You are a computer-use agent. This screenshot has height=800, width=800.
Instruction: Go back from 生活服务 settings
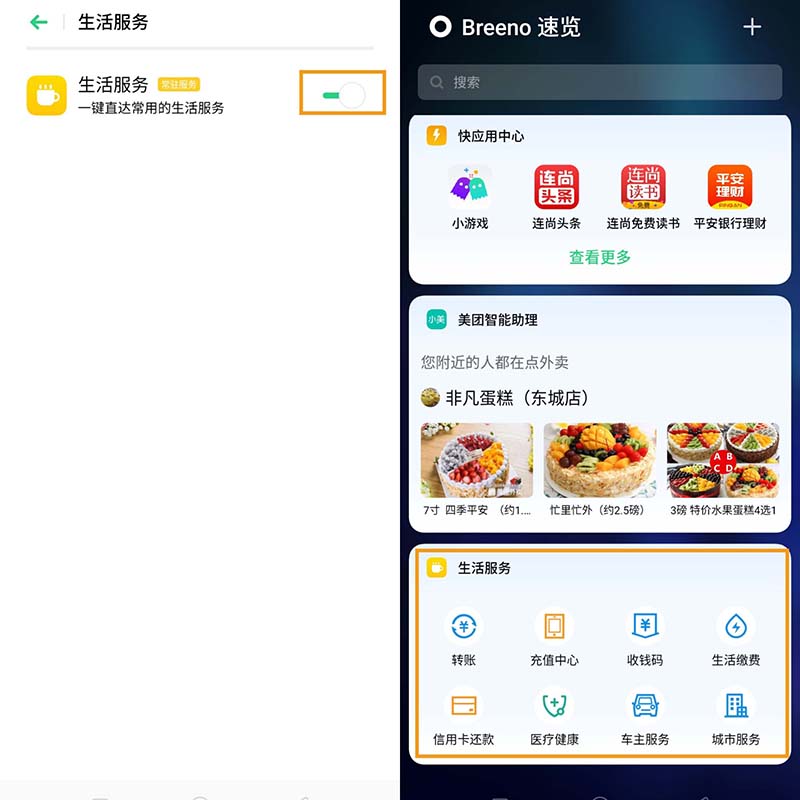coord(39,22)
